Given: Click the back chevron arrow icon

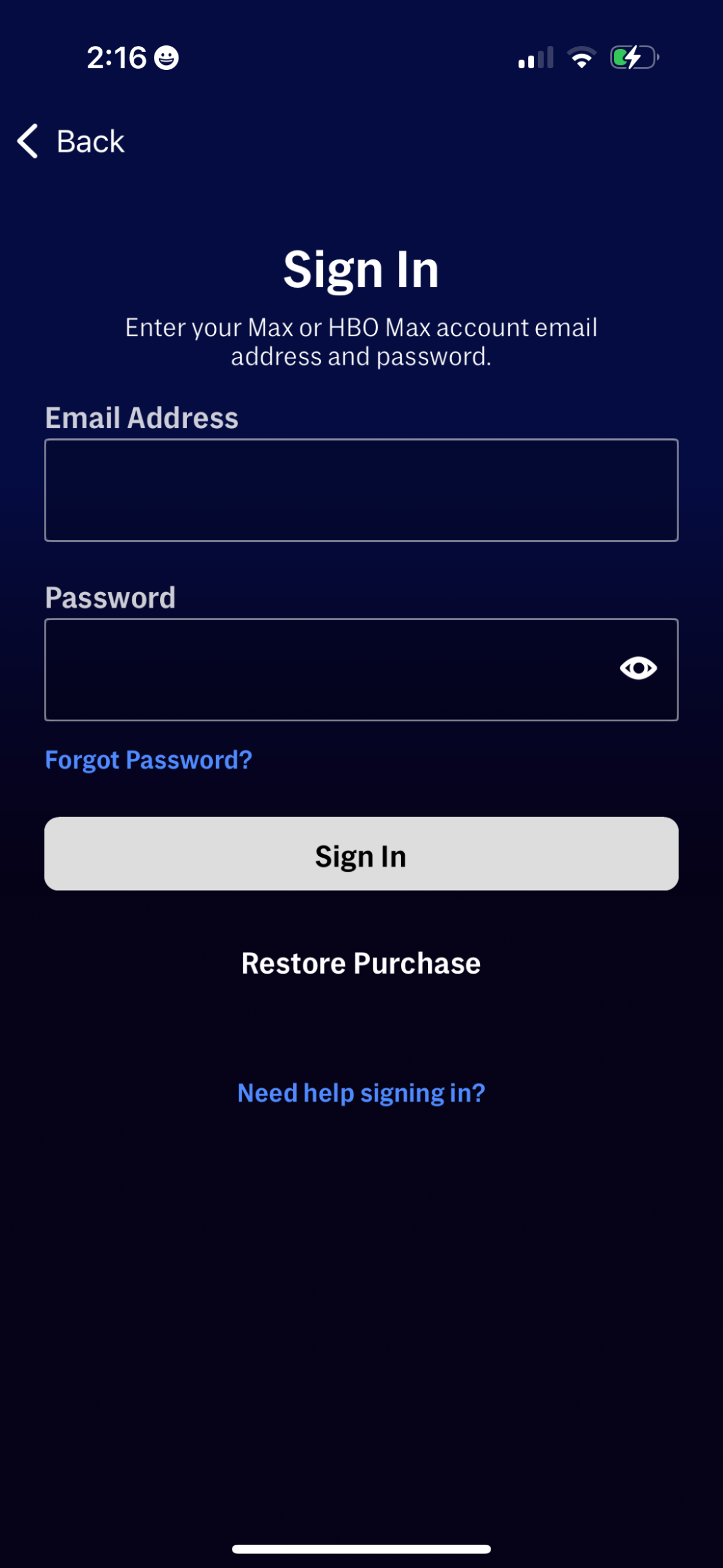Looking at the screenshot, I should pos(27,141).
